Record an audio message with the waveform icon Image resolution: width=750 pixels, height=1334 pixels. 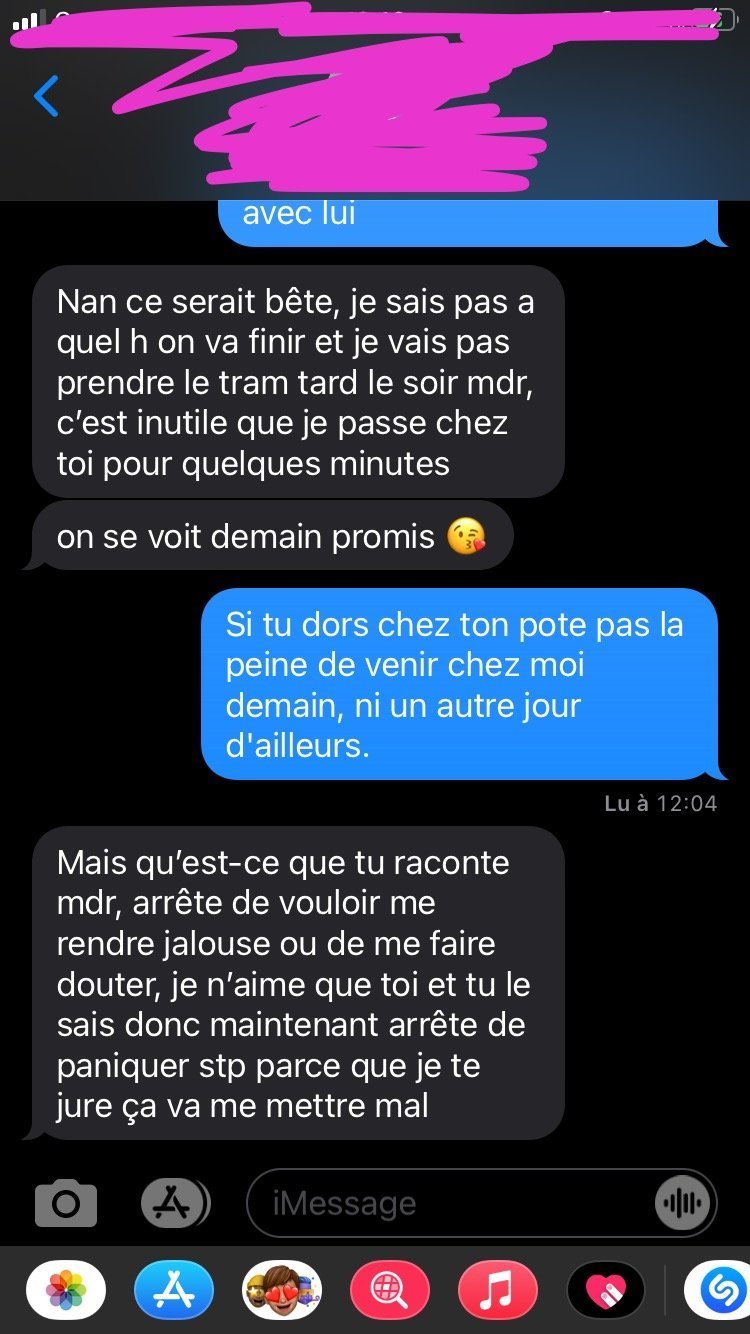[682, 1203]
